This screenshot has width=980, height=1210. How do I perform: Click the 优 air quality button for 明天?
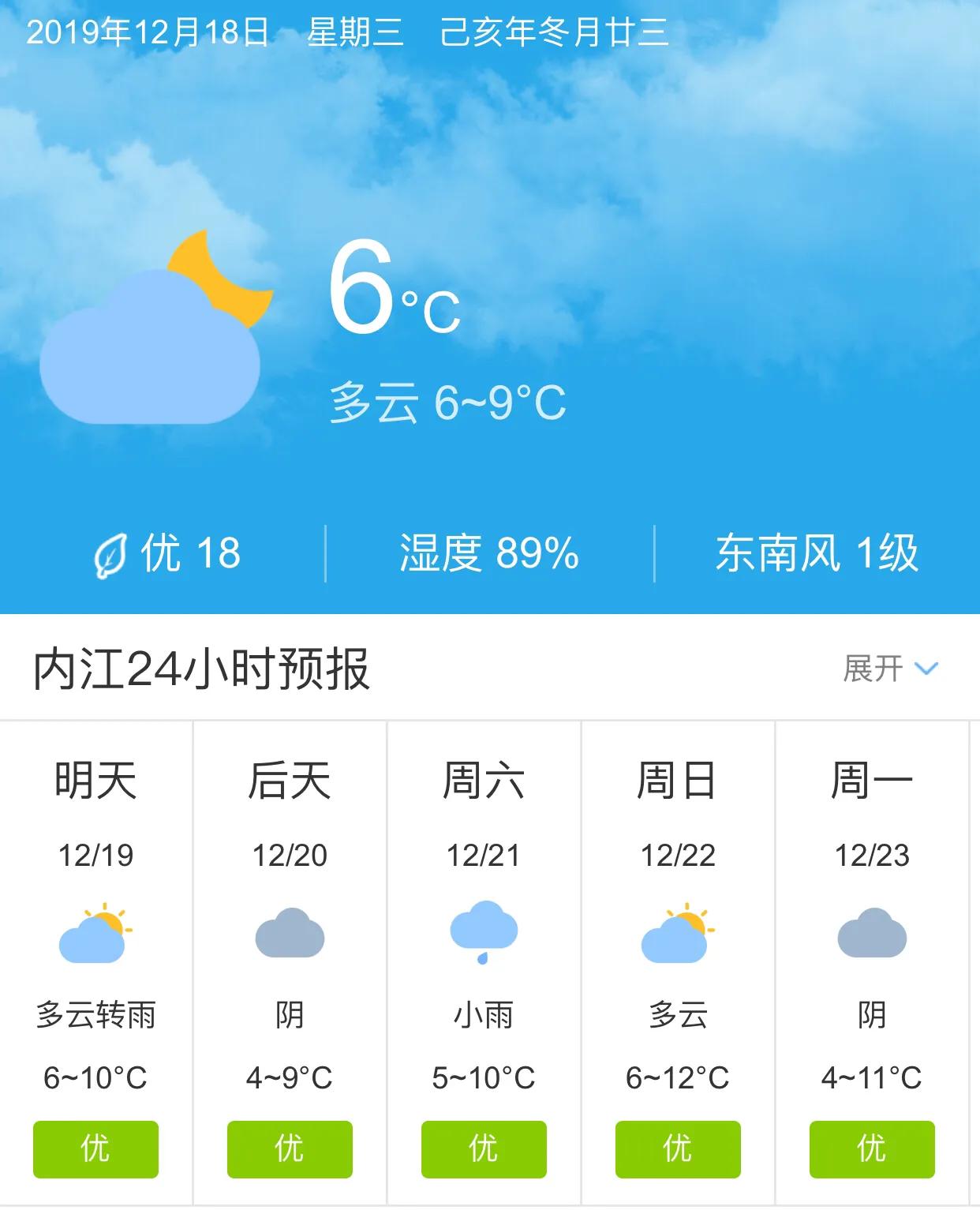click(x=95, y=1151)
